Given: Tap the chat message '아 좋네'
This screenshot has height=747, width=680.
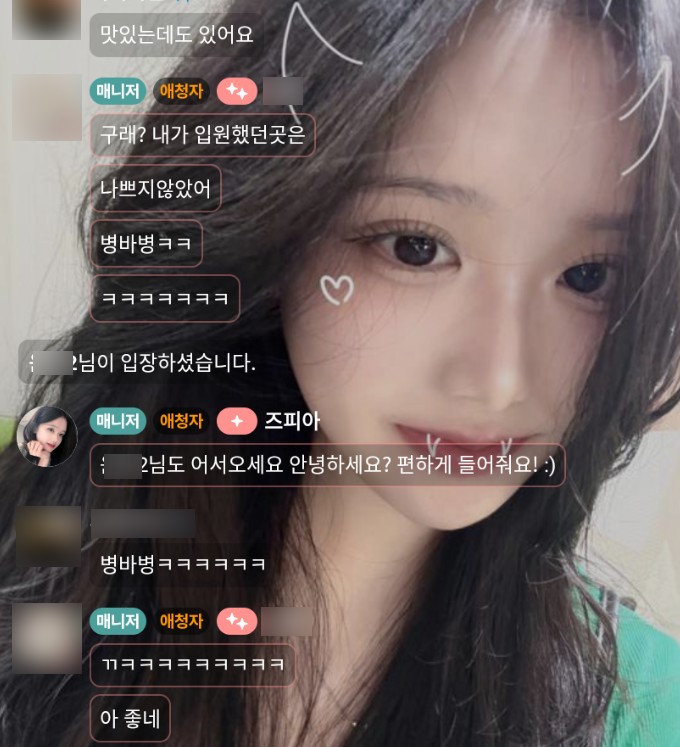Looking at the screenshot, I should coord(130,719).
